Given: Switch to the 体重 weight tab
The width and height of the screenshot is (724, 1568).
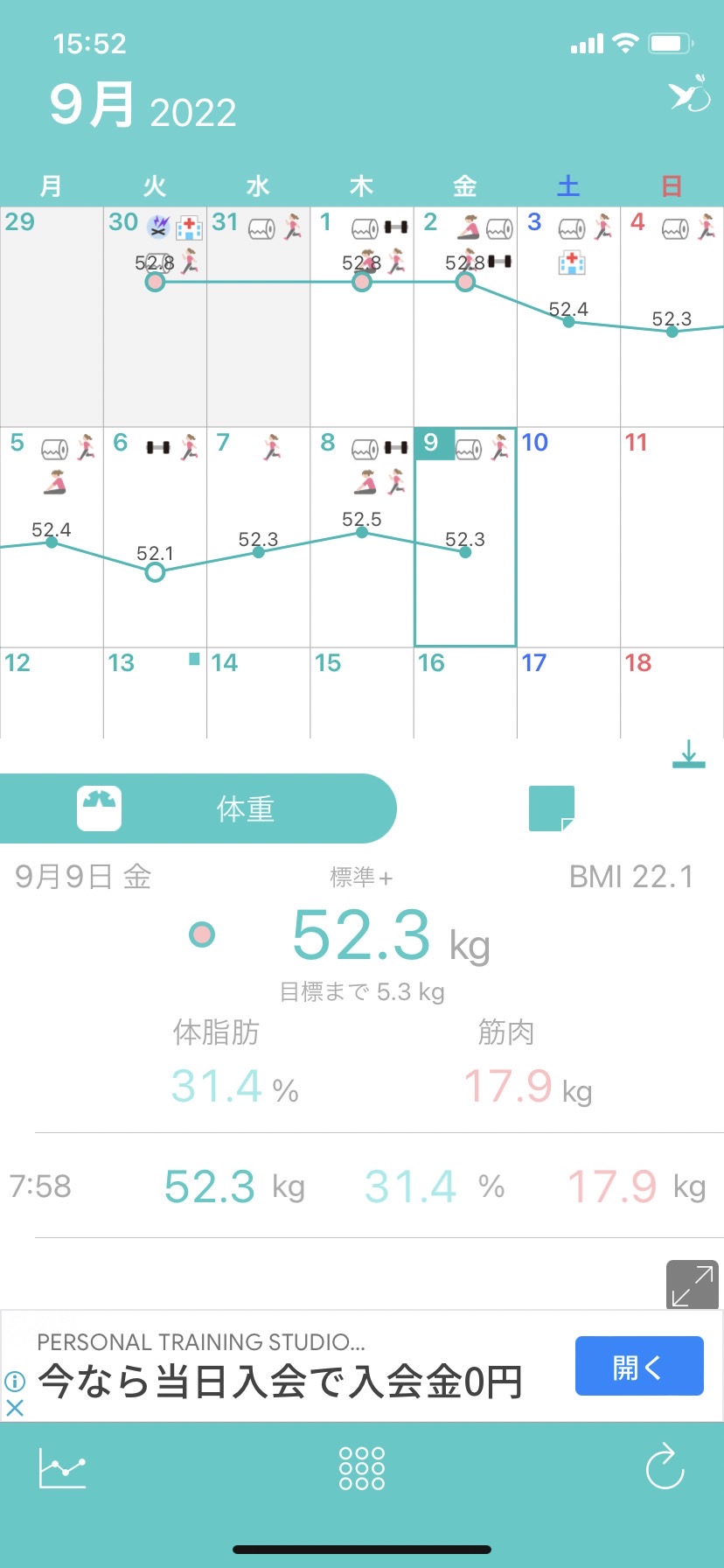Looking at the screenshot, I should coord(198,808).
